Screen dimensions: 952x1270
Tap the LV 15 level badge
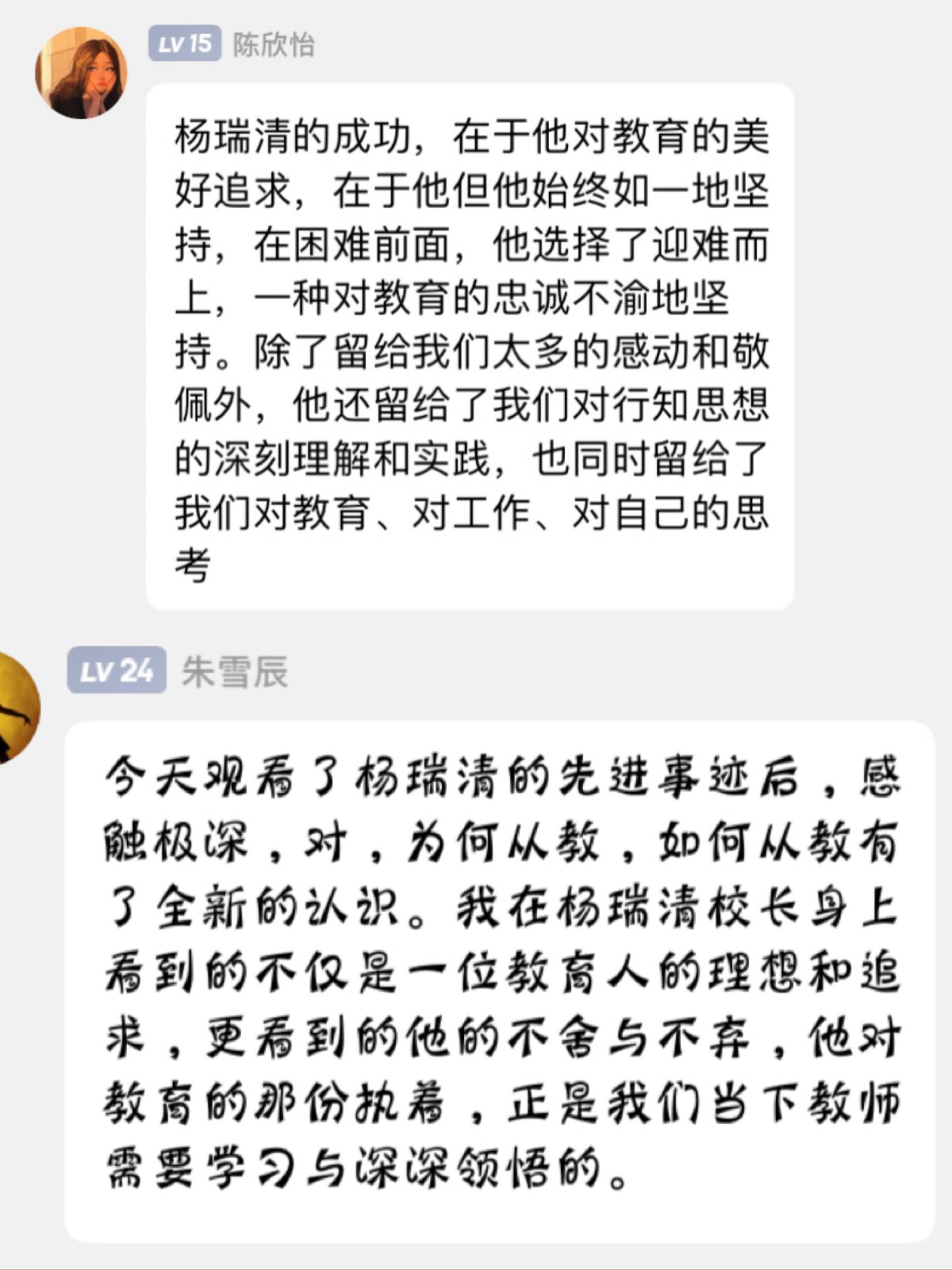185,43
